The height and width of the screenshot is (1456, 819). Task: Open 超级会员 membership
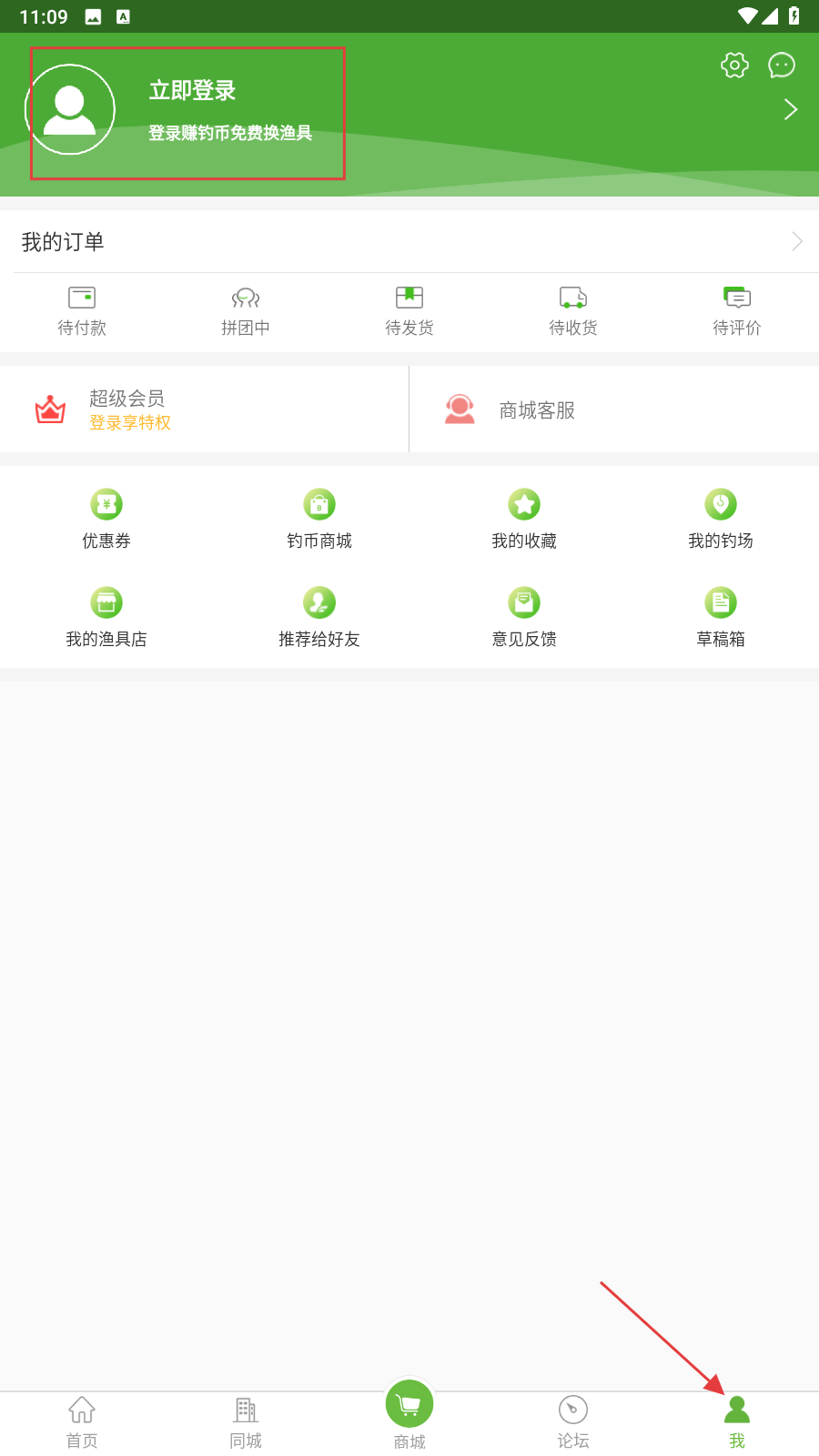(204, 409)
